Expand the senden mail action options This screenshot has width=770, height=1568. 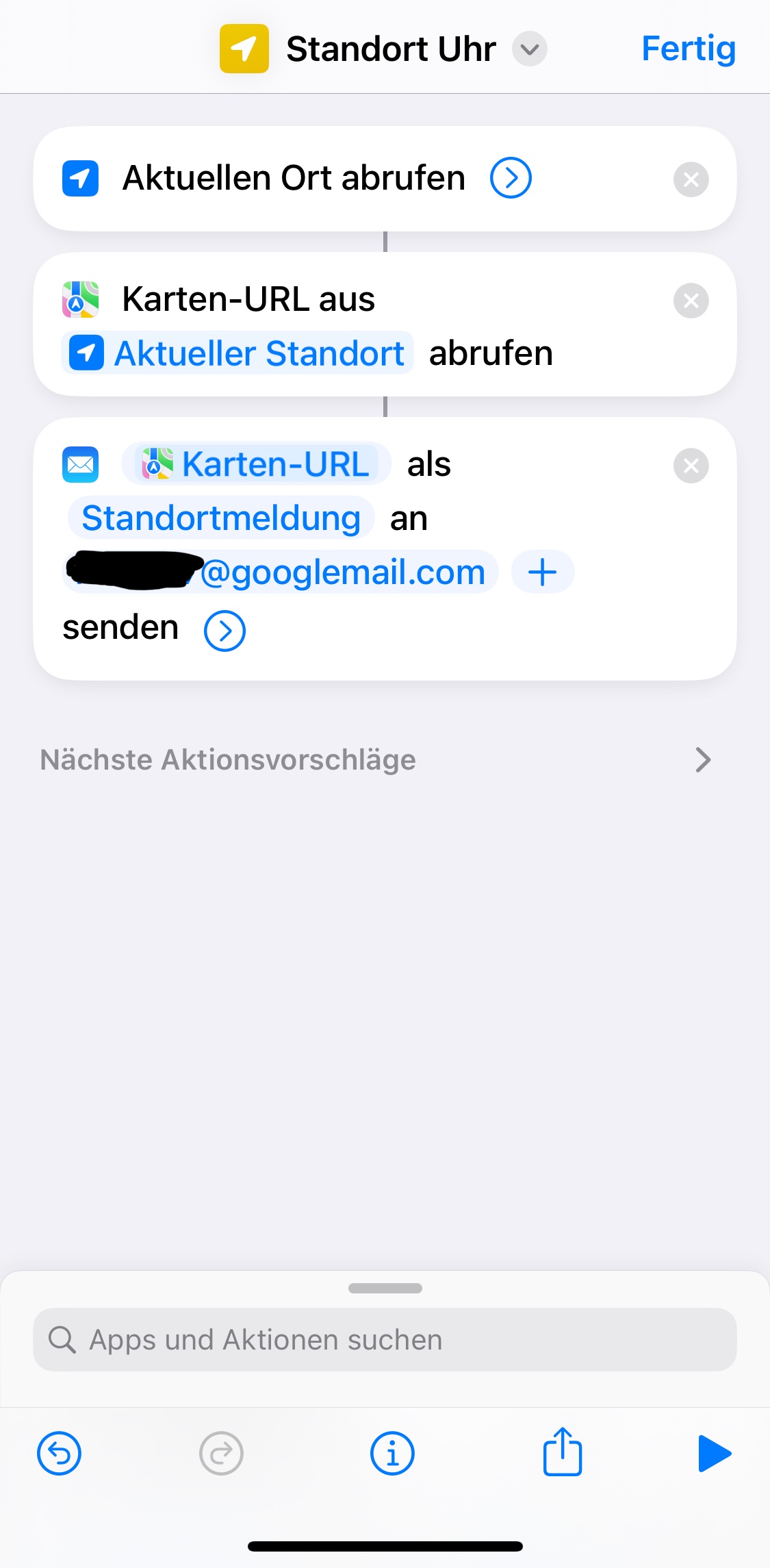224,631
